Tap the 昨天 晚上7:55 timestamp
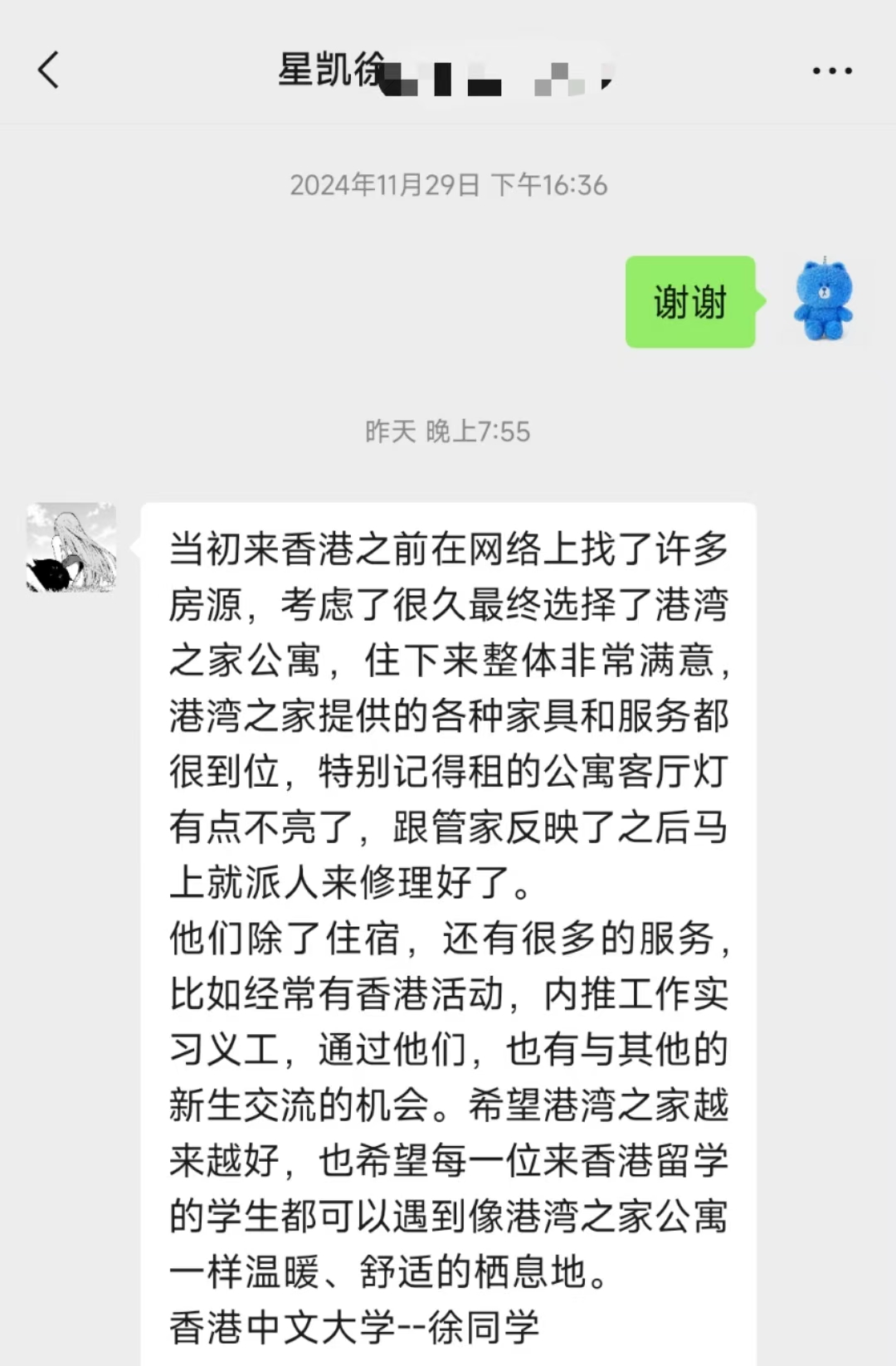This screenshot has width=896, height=1366. [x=448, y=431]
